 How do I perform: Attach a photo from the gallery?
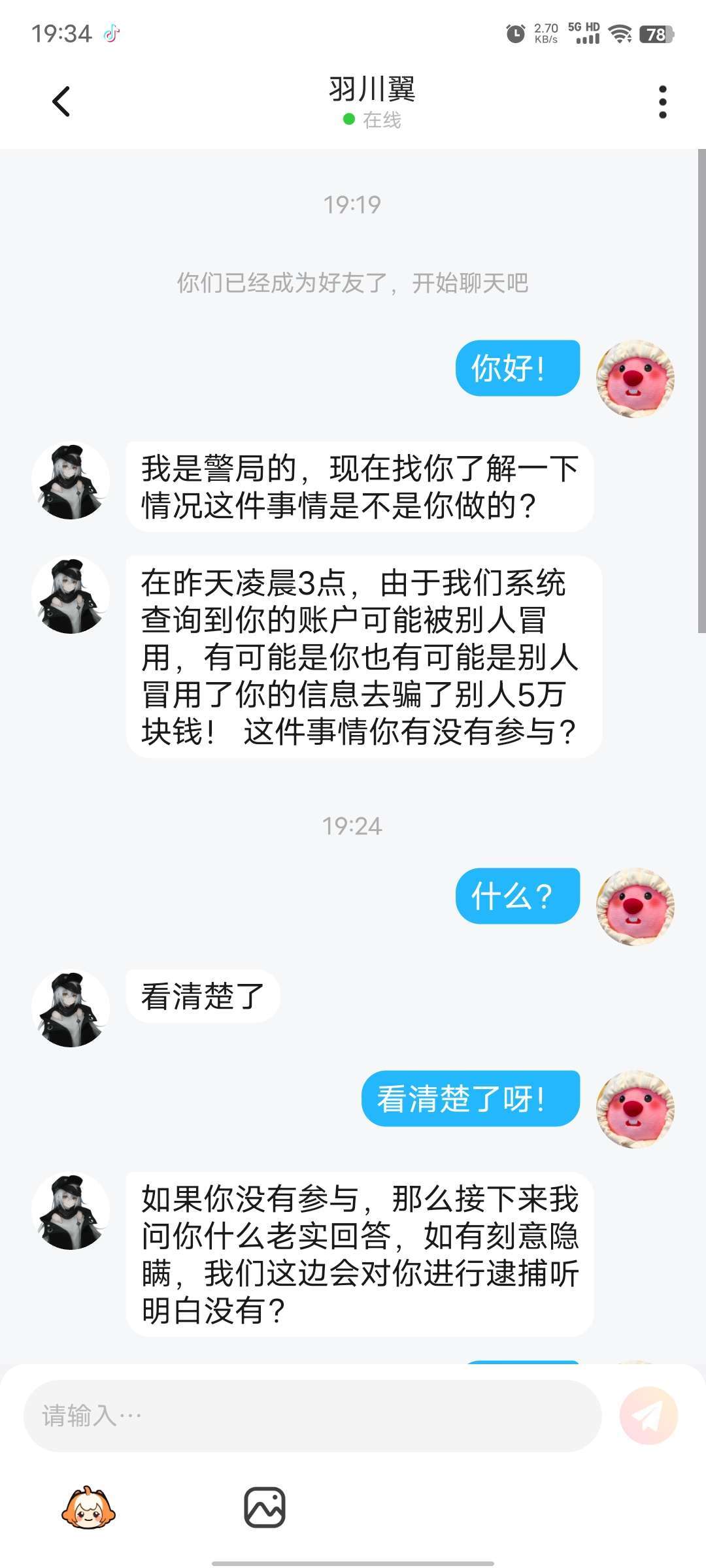tap(265, 1507)
